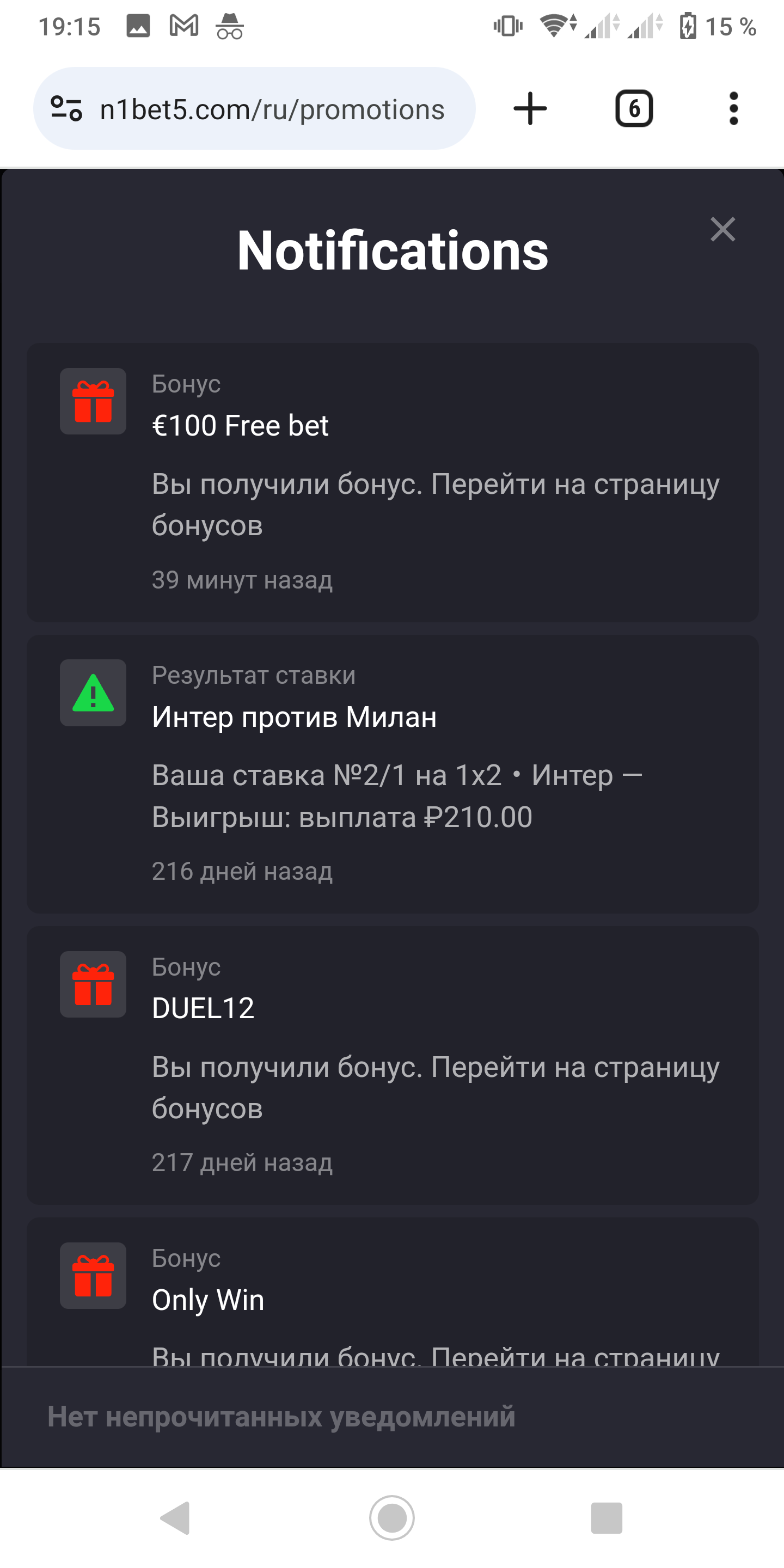The height and width of the screenshot is (1568, 784).
Task: Open the €100 Free bet bonus notification
Action: click(x=392, y=482)
